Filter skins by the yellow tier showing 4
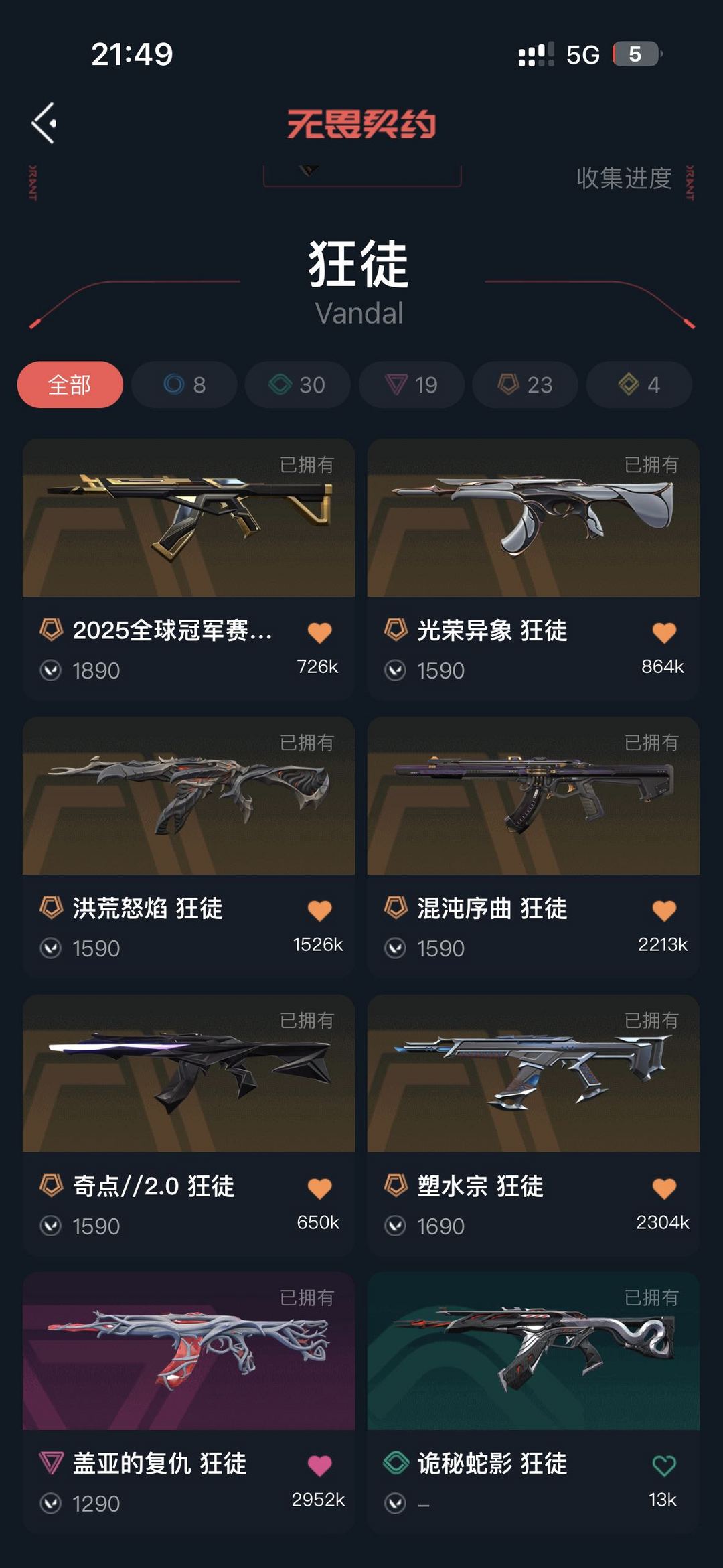The height and width of the screenshot is (1568, 723). pyautogui.click(x=639, y=384)
